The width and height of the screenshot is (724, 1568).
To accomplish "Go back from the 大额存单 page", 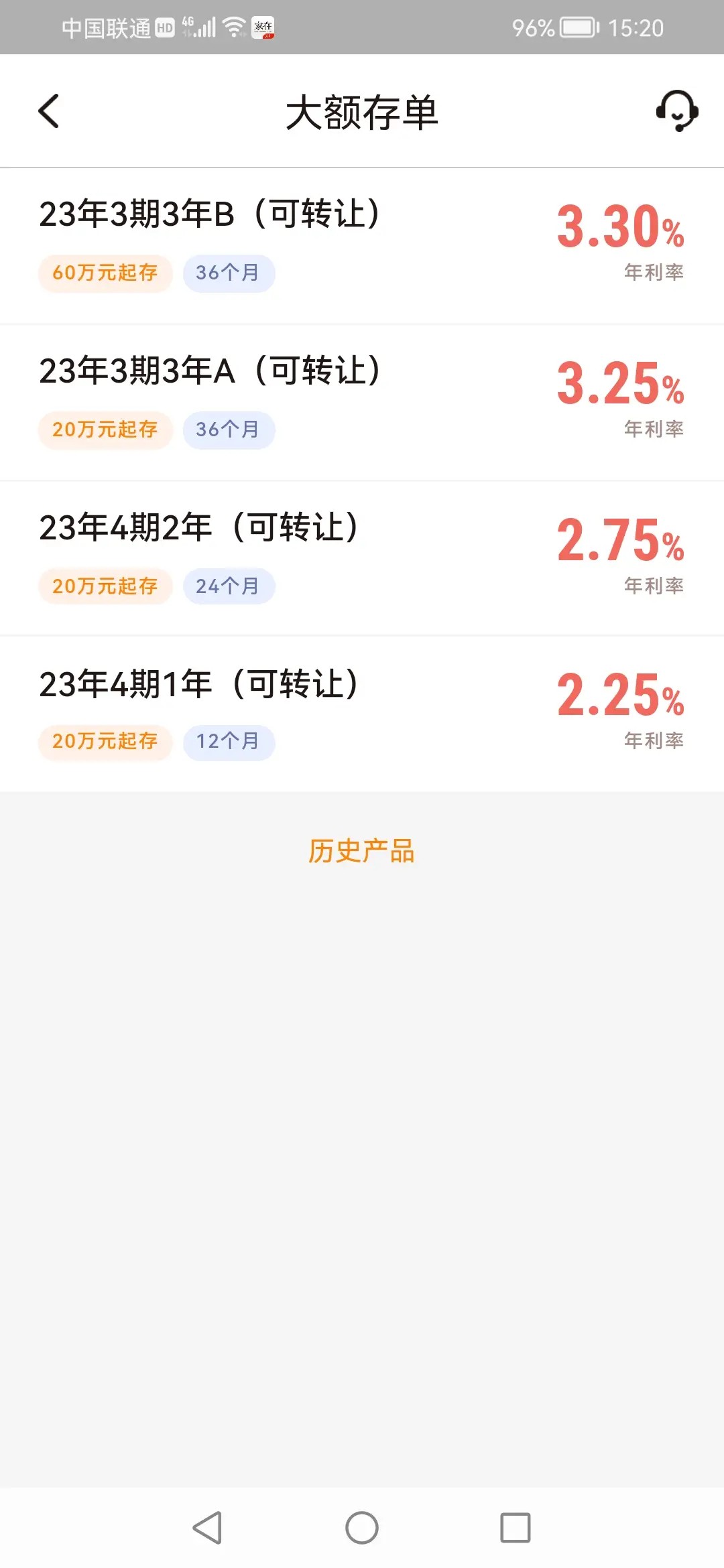I will point(49,111).
